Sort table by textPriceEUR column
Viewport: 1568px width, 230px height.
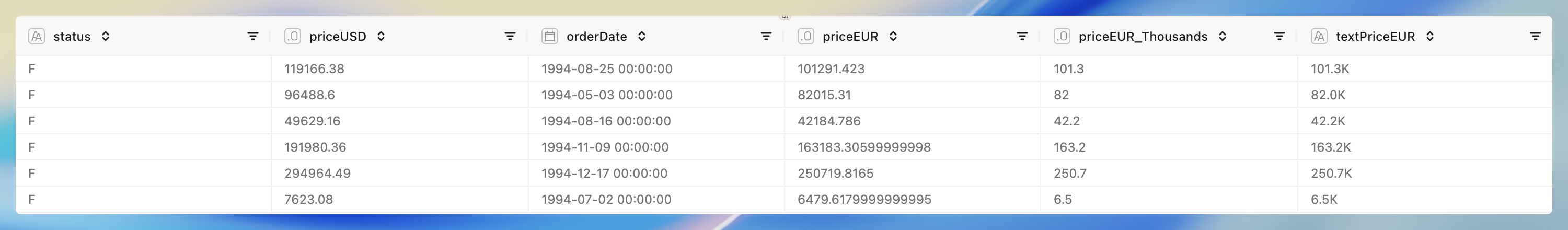point(1430,37)
